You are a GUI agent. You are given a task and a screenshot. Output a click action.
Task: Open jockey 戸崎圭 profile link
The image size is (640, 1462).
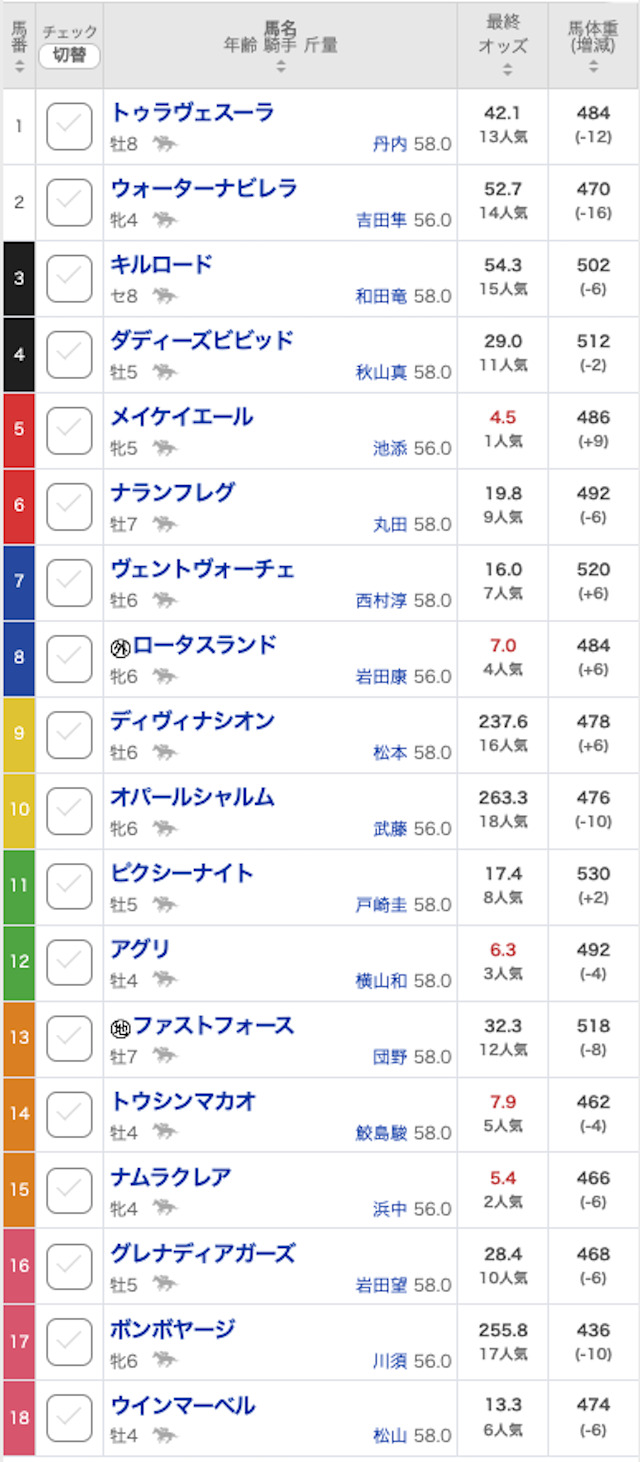click(x=382, y=905)
